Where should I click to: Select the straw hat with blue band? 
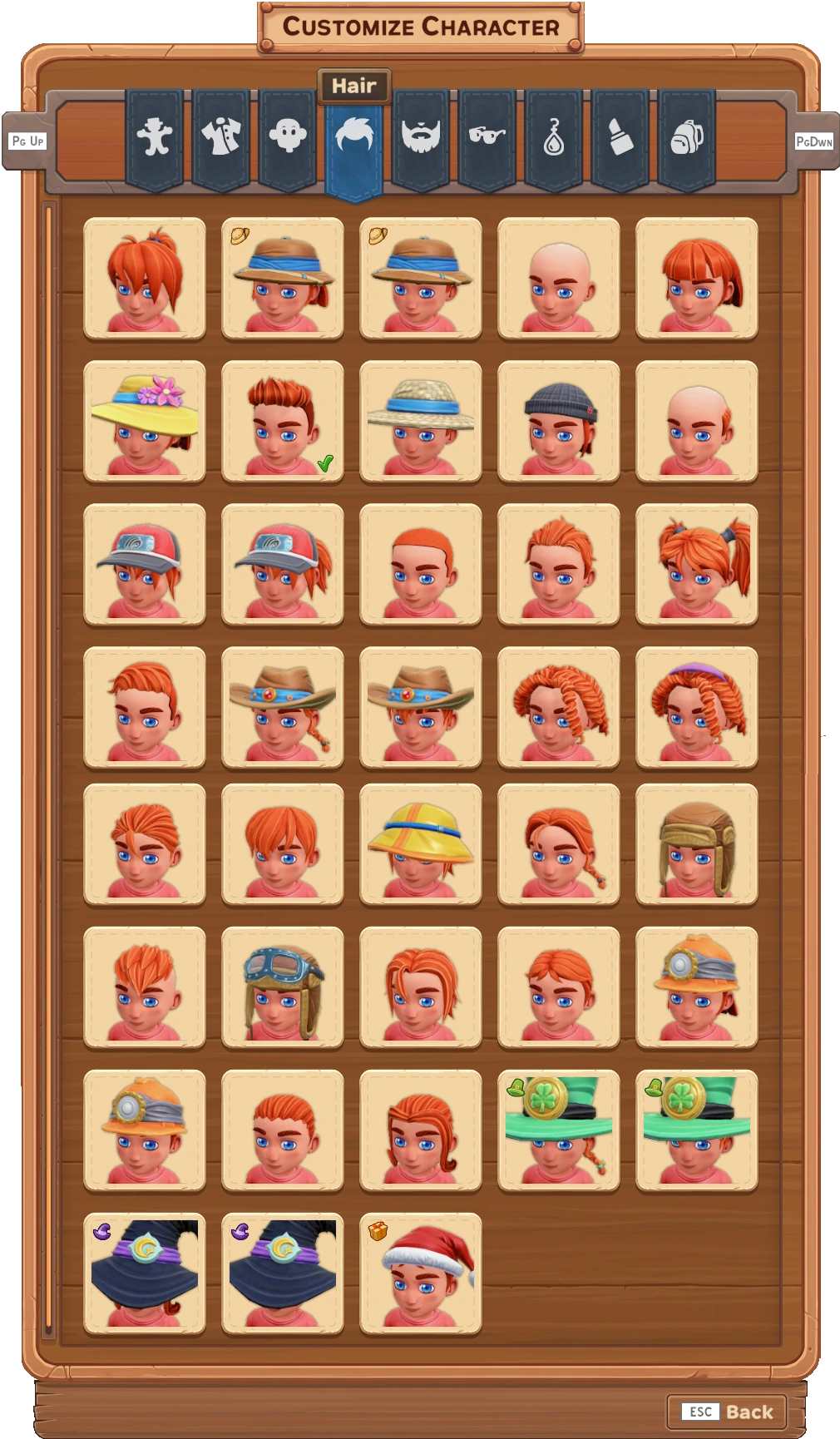(421, 422)
